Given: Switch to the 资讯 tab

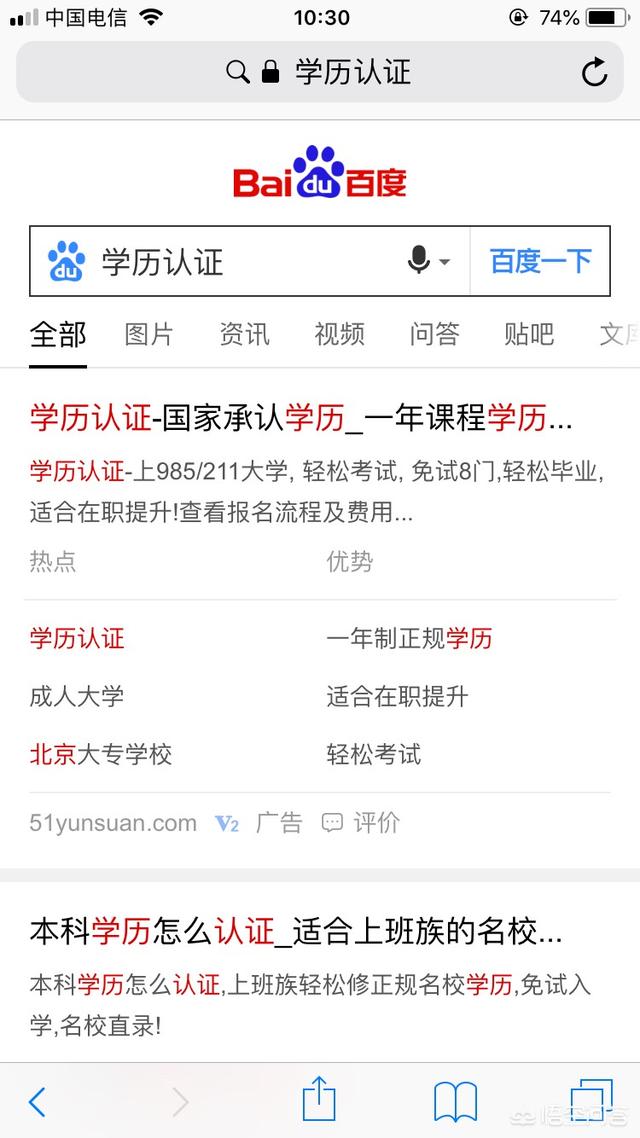Looking at the screenshot, I should coord(245,335).
